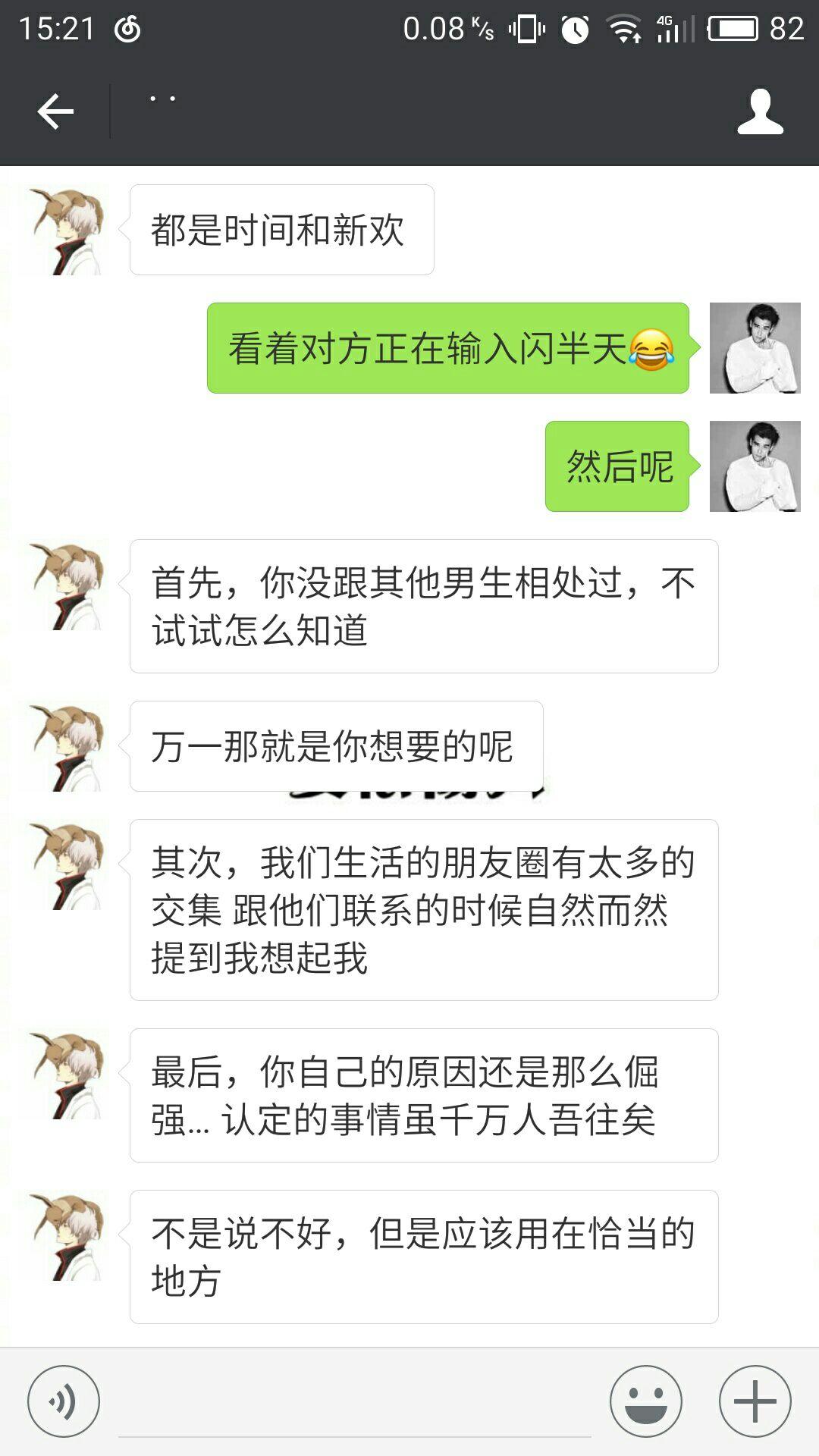Image resolution: width=819 pixels, height=1456 pixels.
Task: Open the plus attachment menu
Action: [x=755, y=1401]
